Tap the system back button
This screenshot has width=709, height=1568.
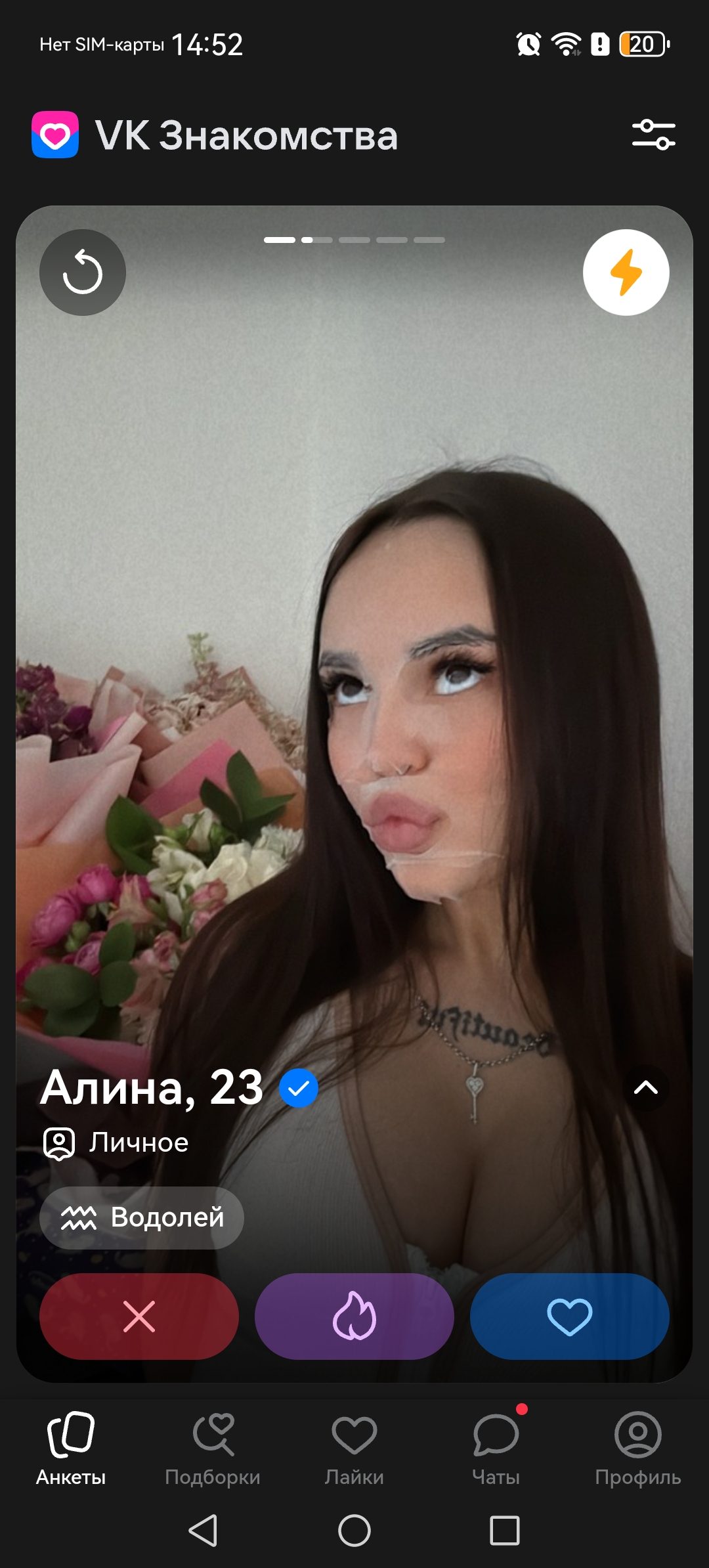(x=204, y=1531)
